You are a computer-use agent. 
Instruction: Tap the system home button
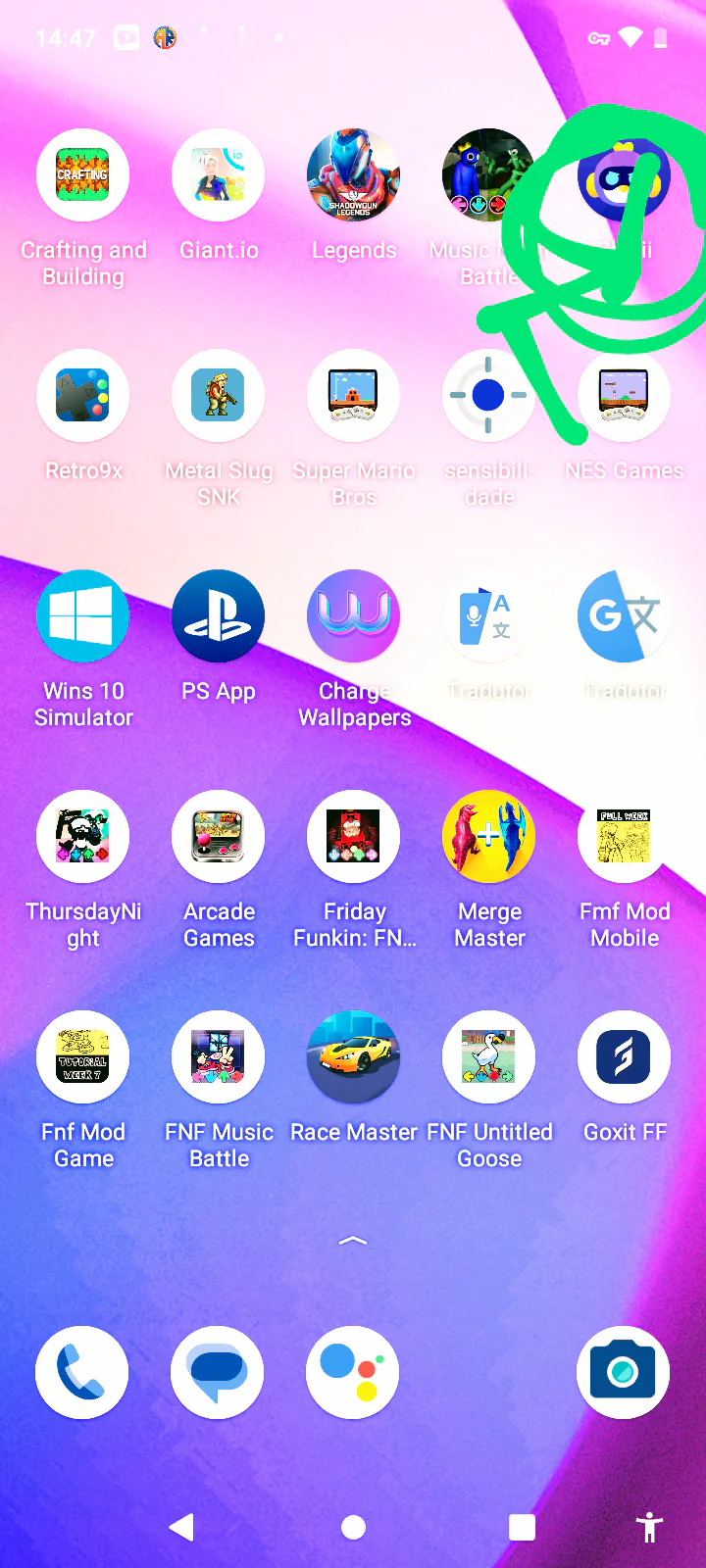tap(353, 1527)
